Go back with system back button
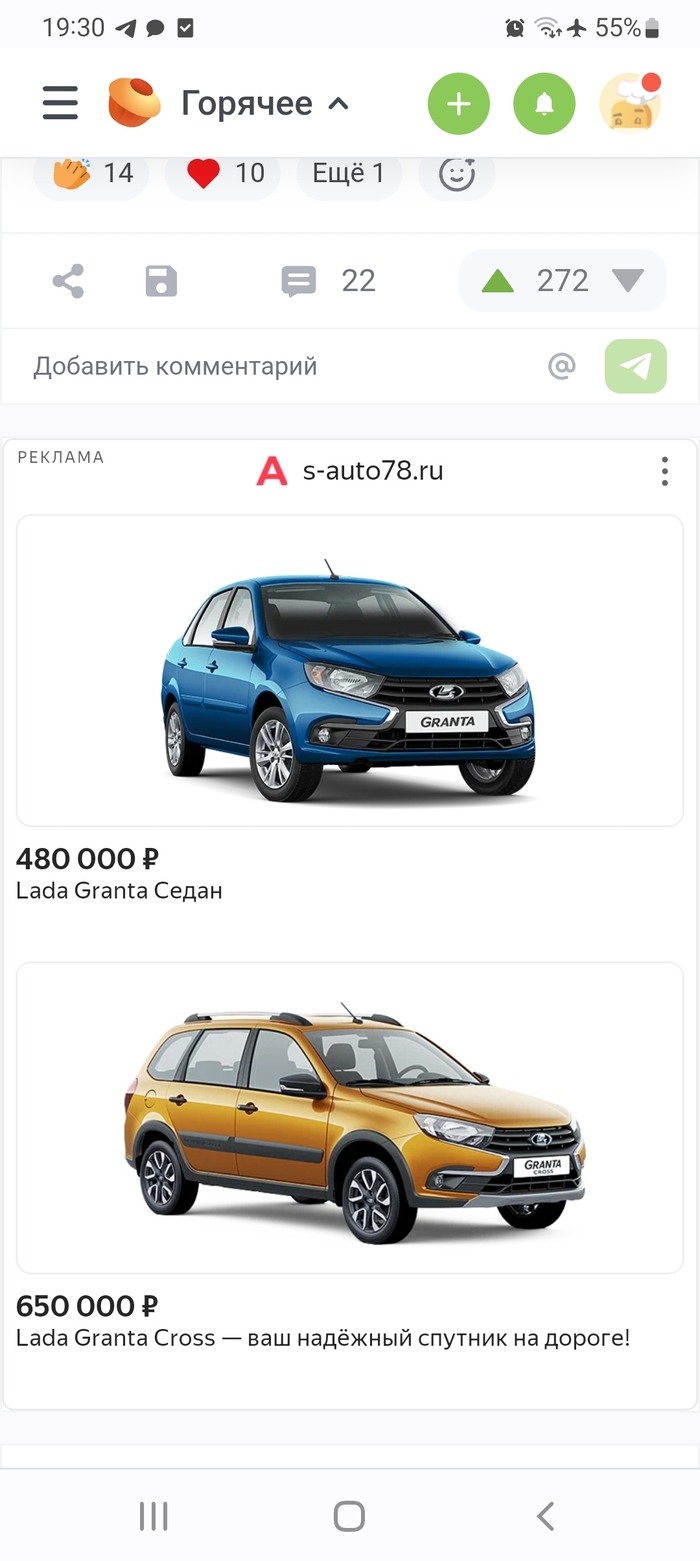The height and width of the screenshot is (1561, 700). point(545,1516)
